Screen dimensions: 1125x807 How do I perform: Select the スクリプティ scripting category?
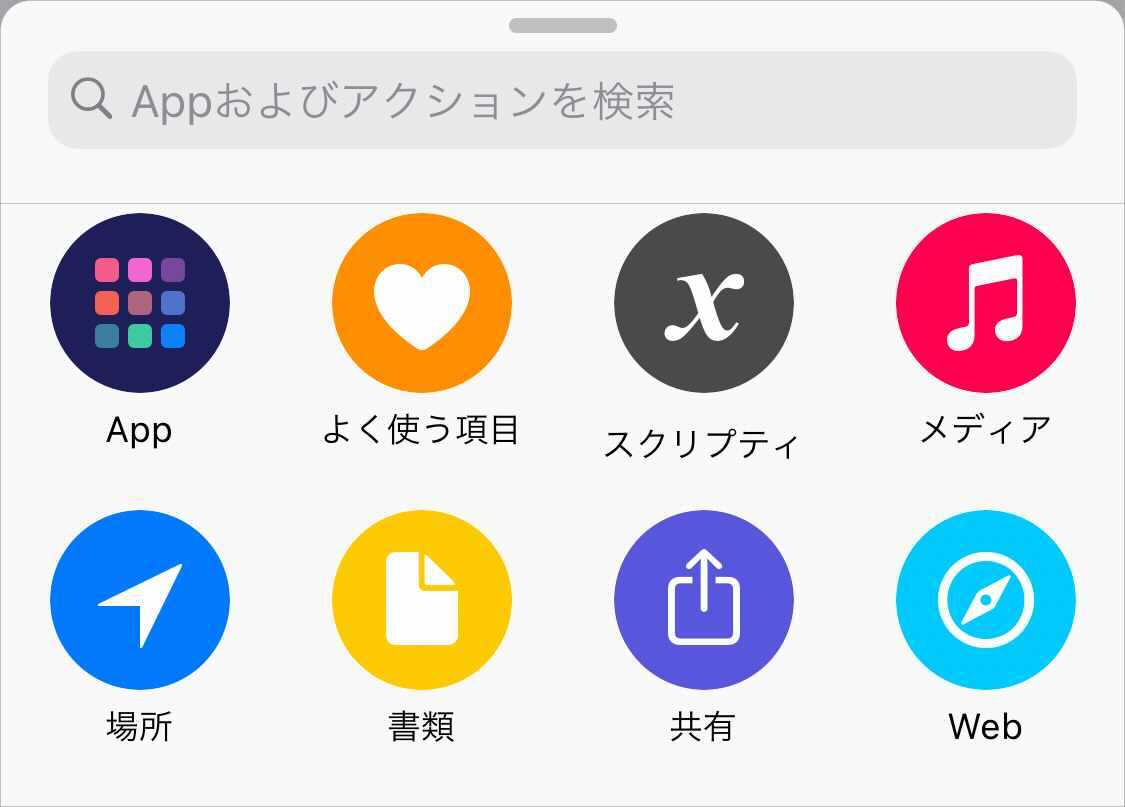703,303
